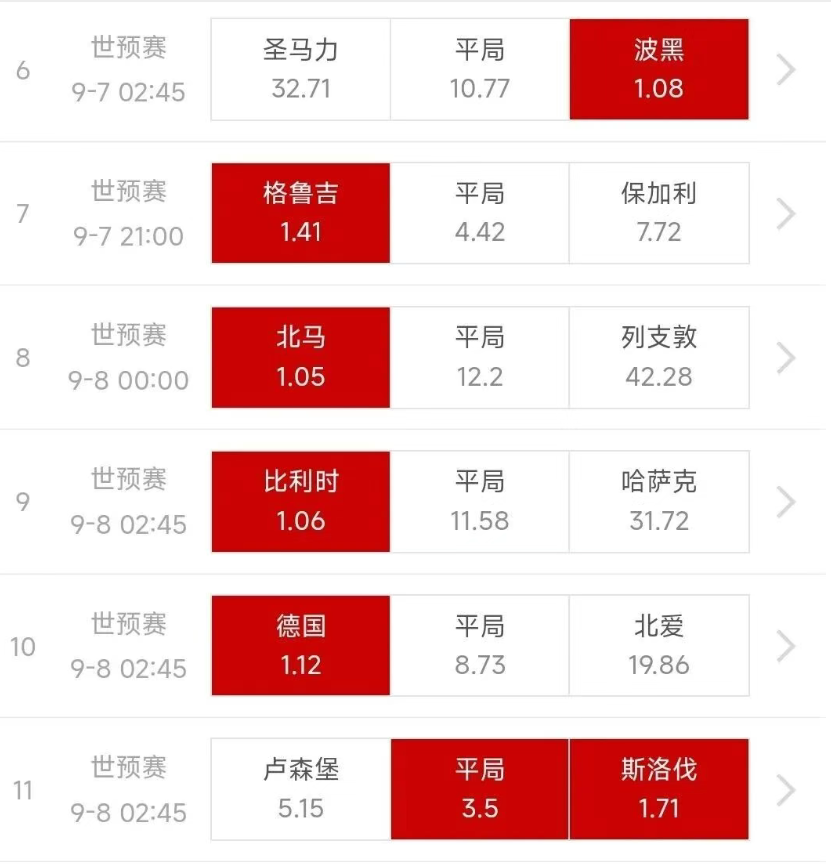Choose the 12.2 draw option
This screenshot has width=831, height=864.
[x=480, y=357]
